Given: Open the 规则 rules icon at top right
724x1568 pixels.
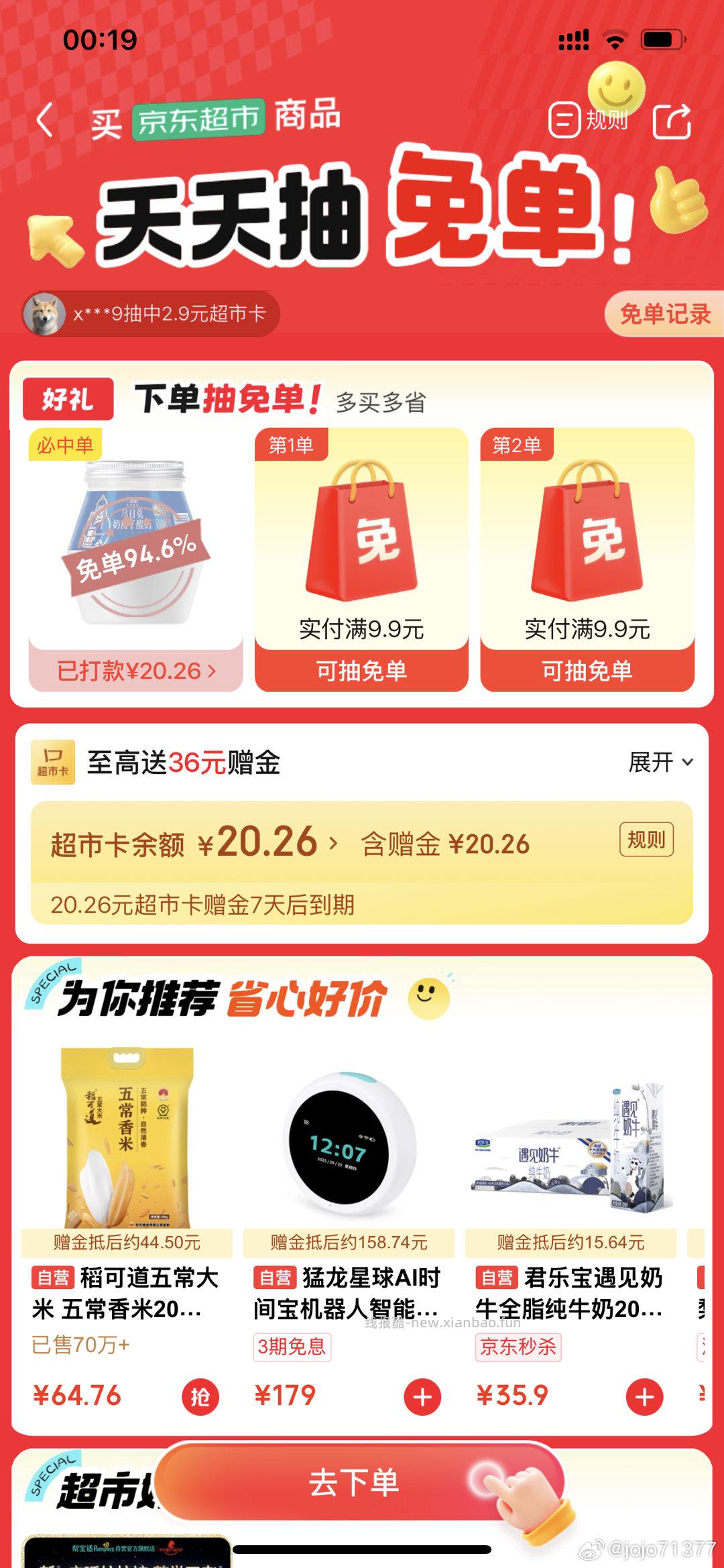Looking at the screenshot, I should tap(565, 119).
